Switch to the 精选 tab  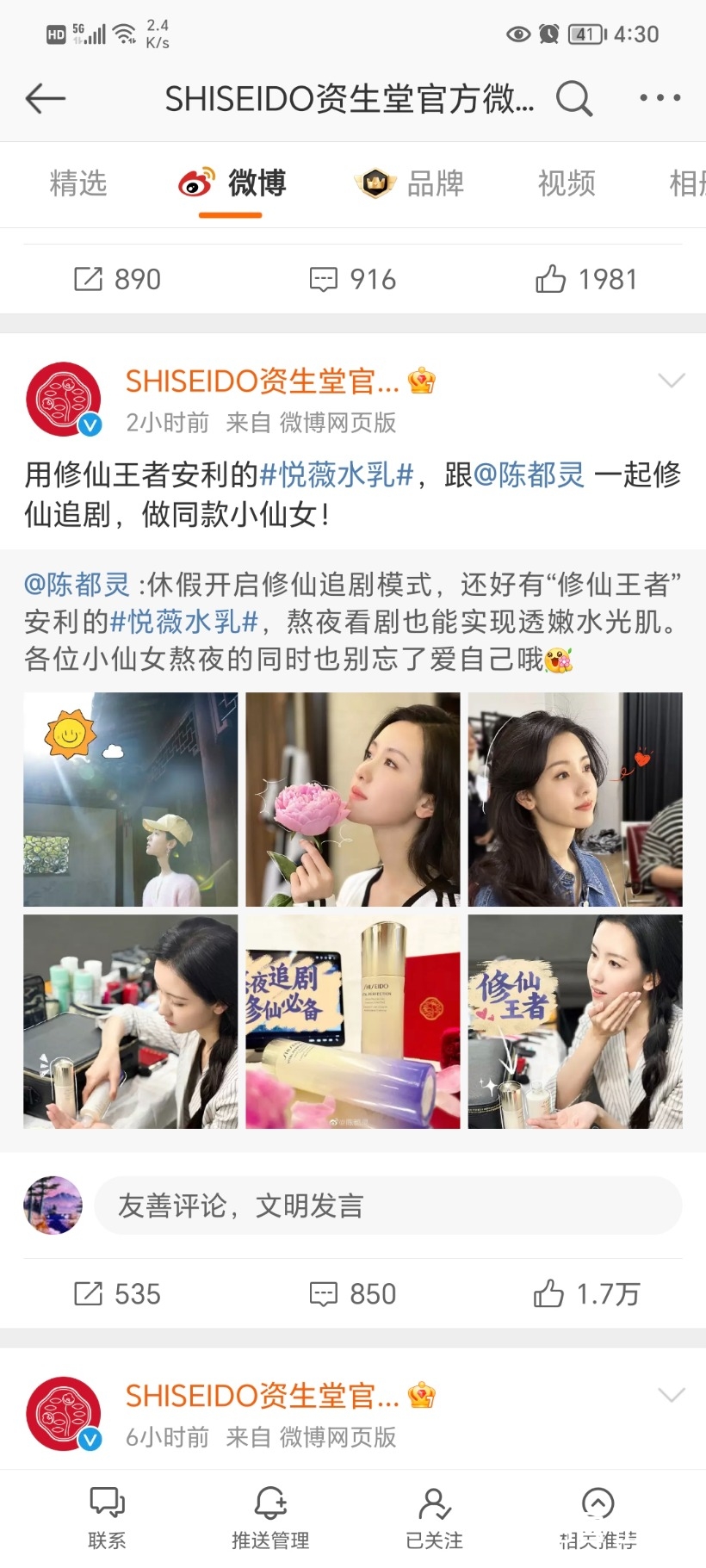coord(78,183)
